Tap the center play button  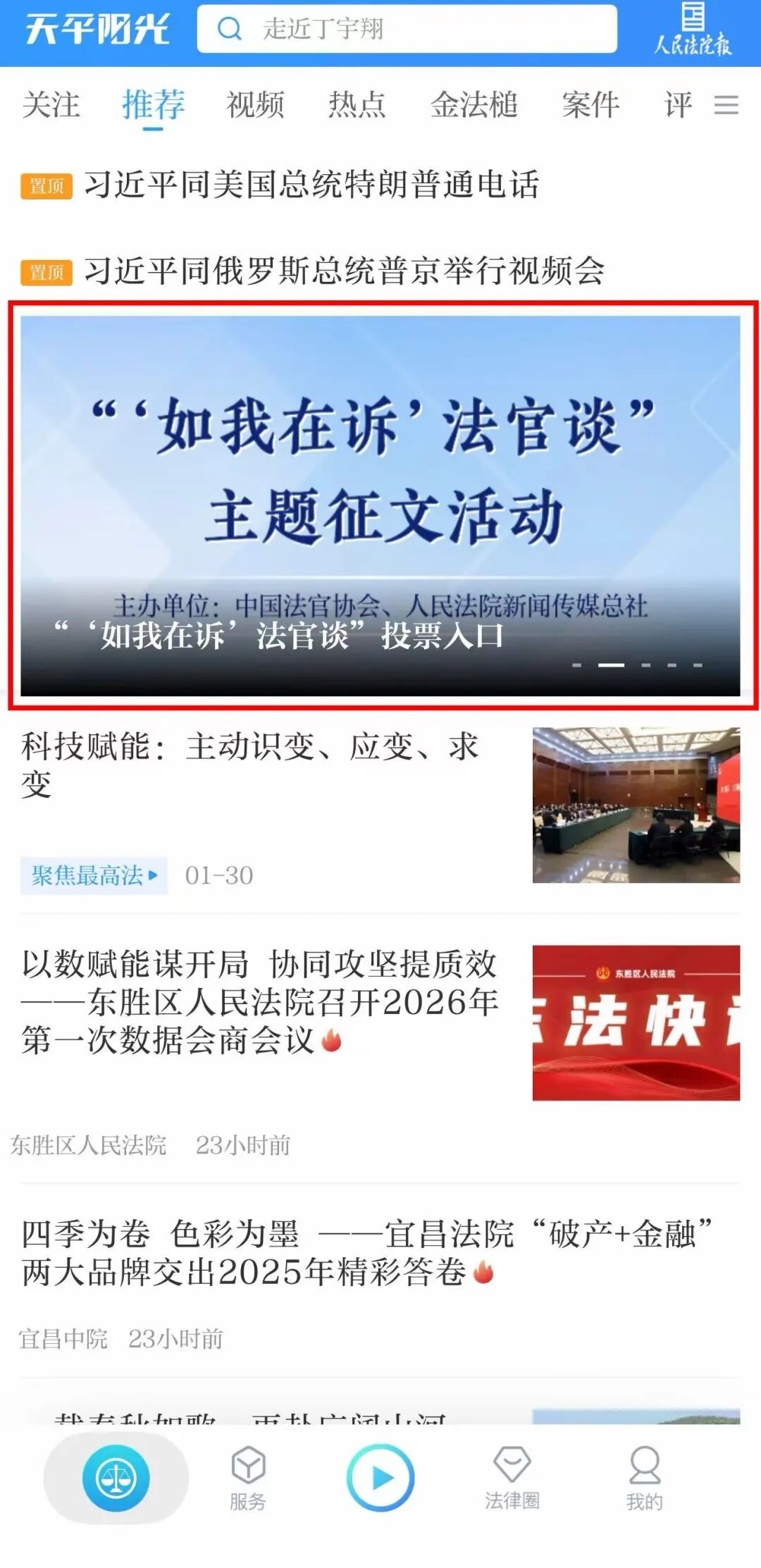point(380,1478)
